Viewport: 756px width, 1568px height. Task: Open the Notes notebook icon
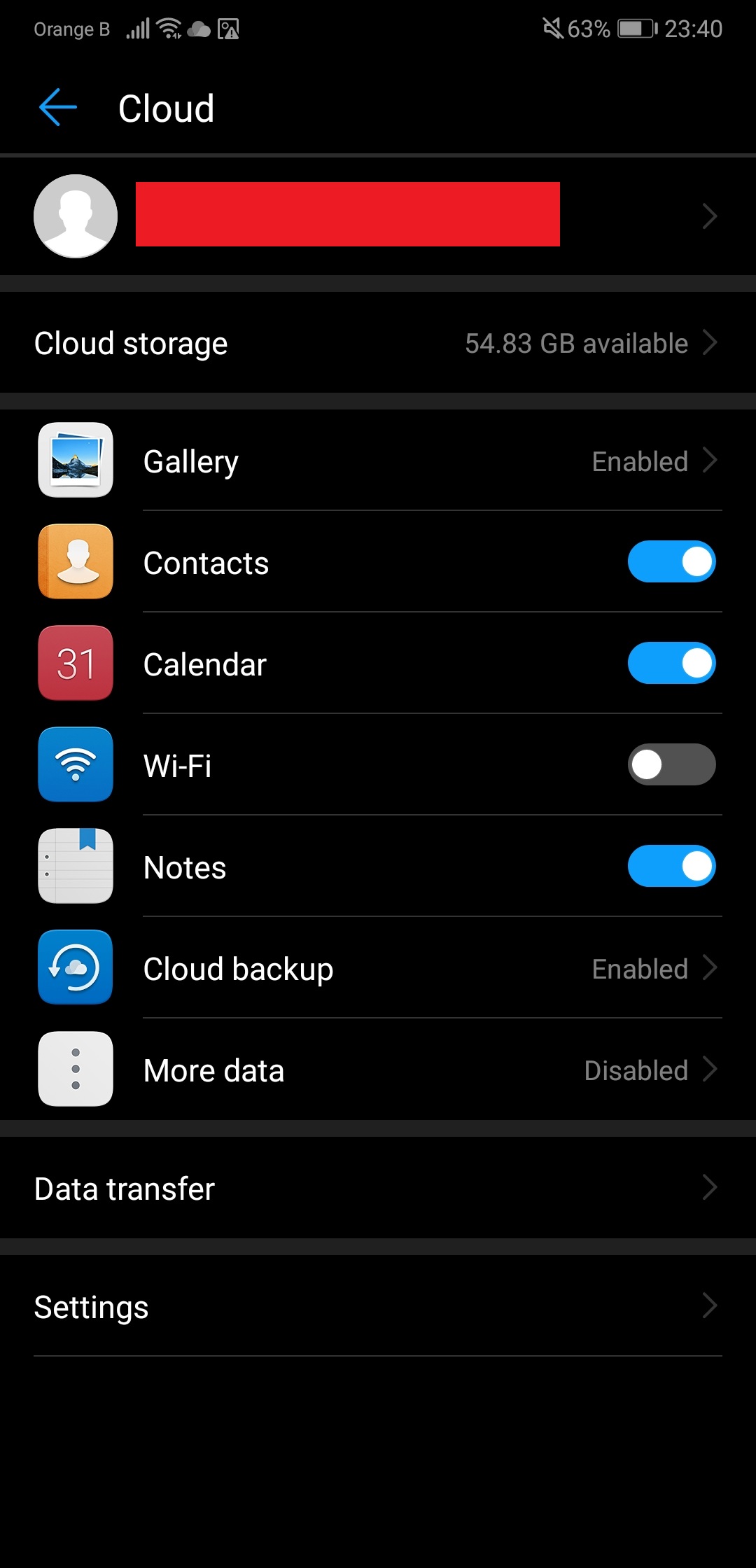(75, 866)
